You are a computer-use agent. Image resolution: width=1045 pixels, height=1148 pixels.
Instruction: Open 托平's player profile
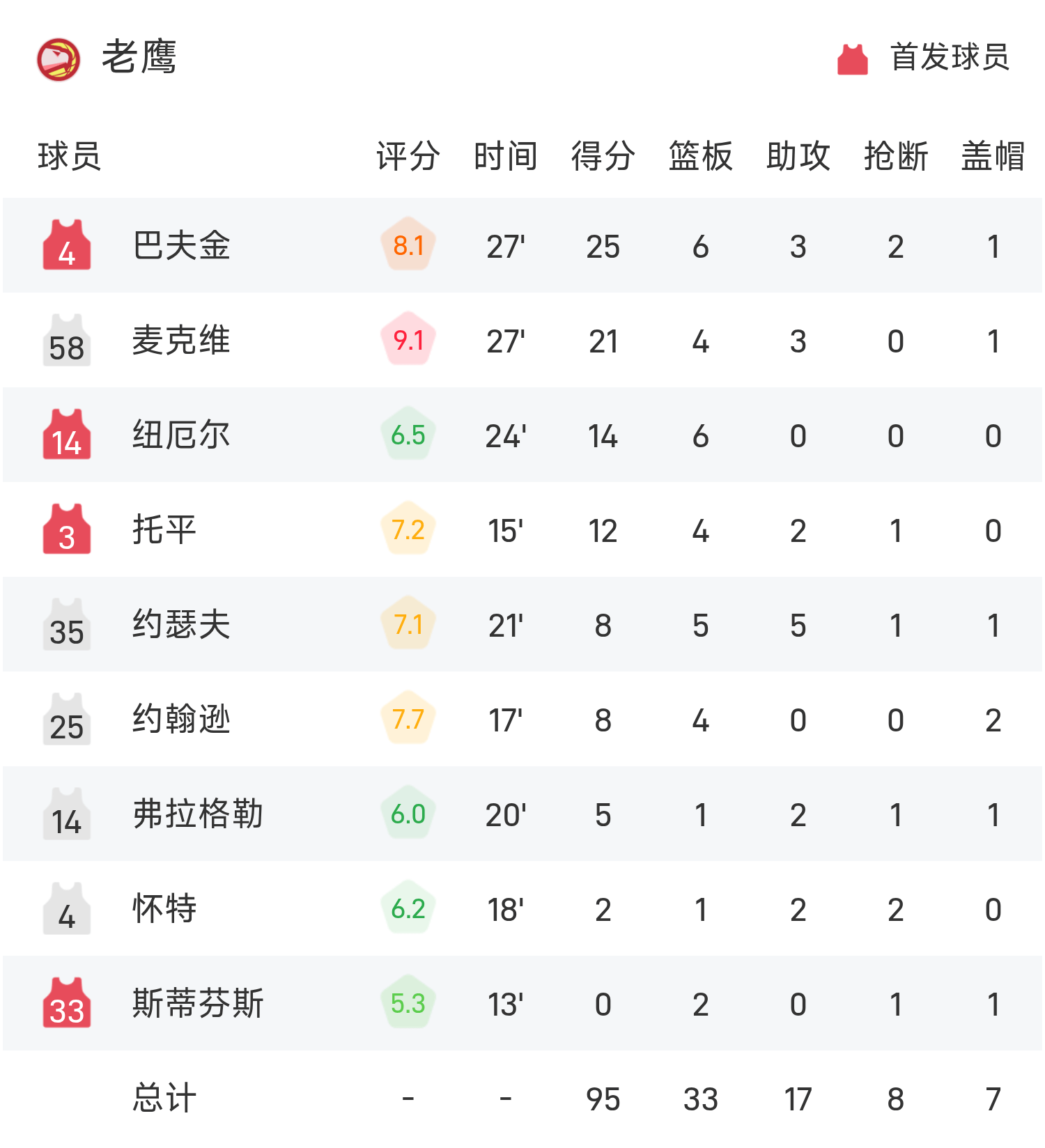pyautogui.click(x=164, y=530)
